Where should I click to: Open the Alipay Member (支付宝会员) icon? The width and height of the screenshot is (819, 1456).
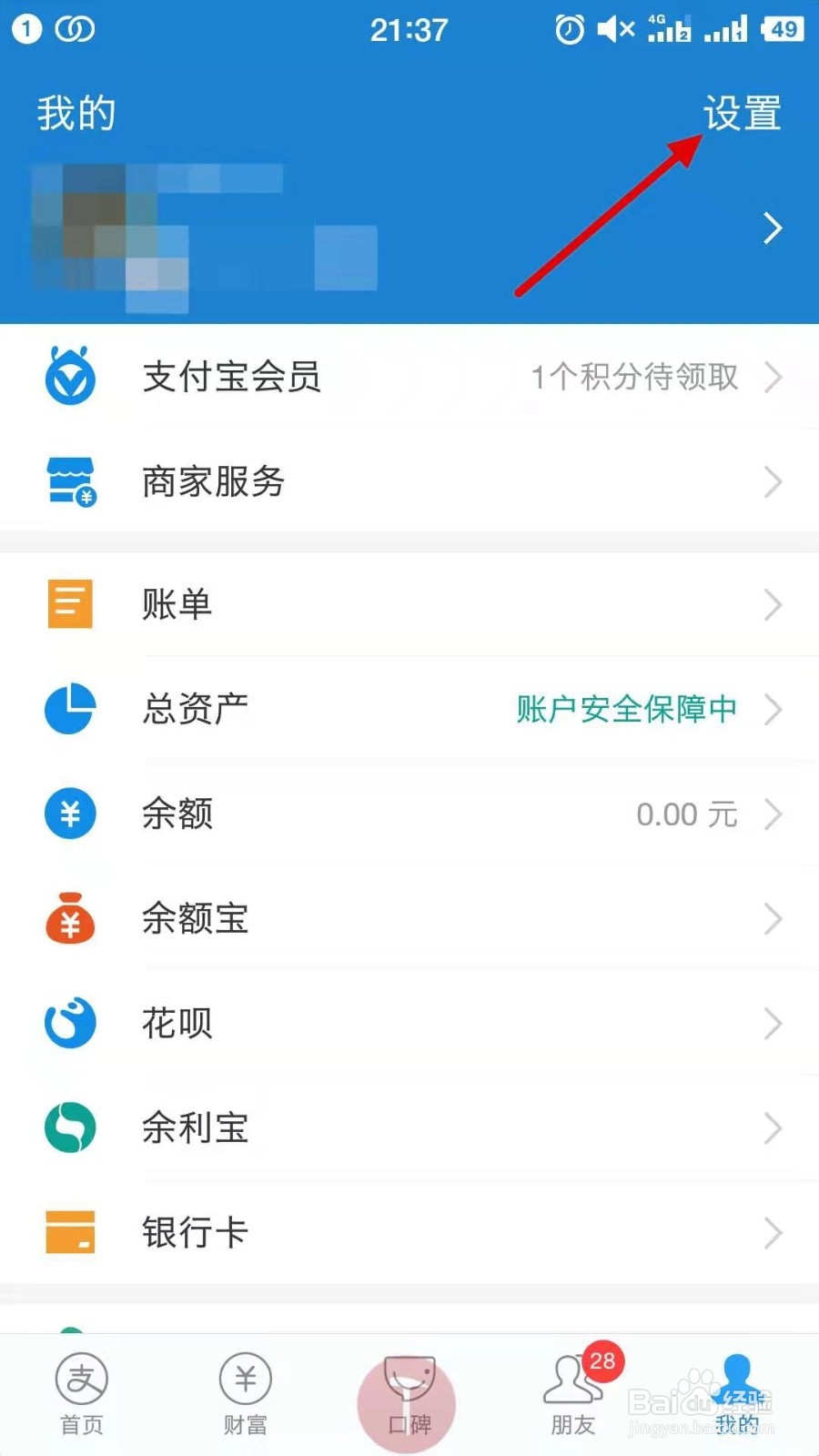(69, 378)
